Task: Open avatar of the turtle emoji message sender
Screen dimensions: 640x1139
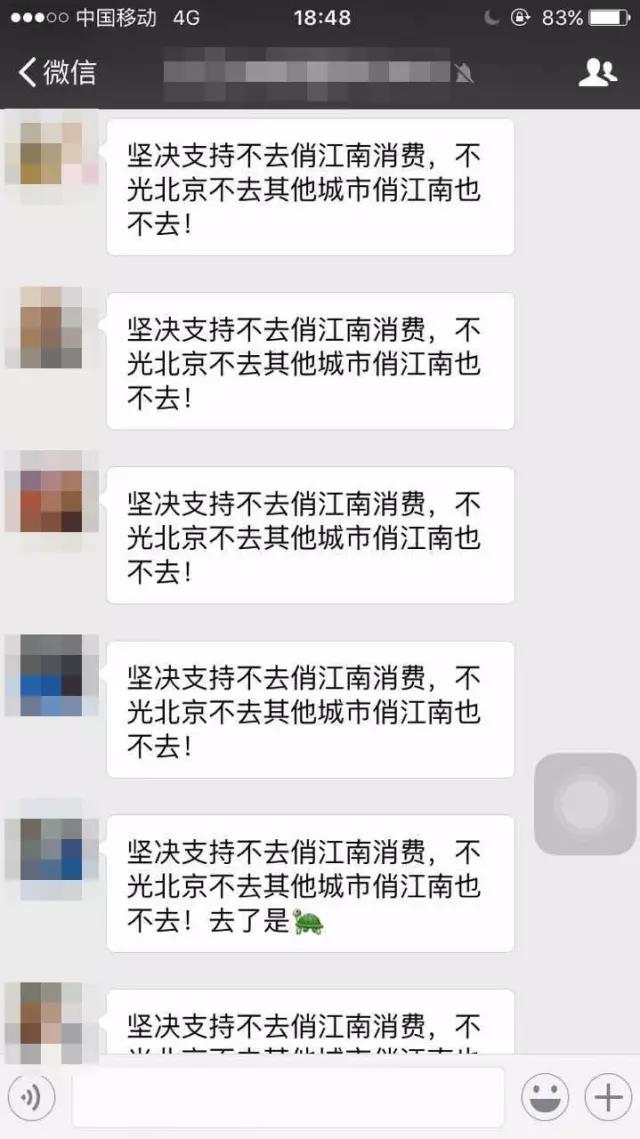Action: tap(51, 850)
